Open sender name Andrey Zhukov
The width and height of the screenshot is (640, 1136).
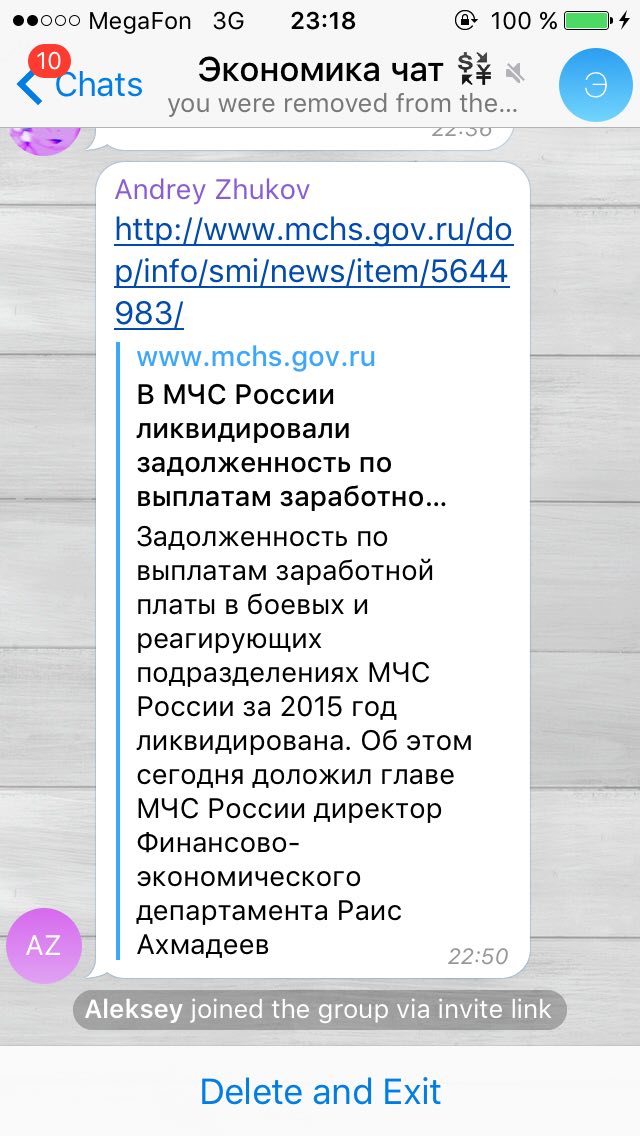point(212,189)
